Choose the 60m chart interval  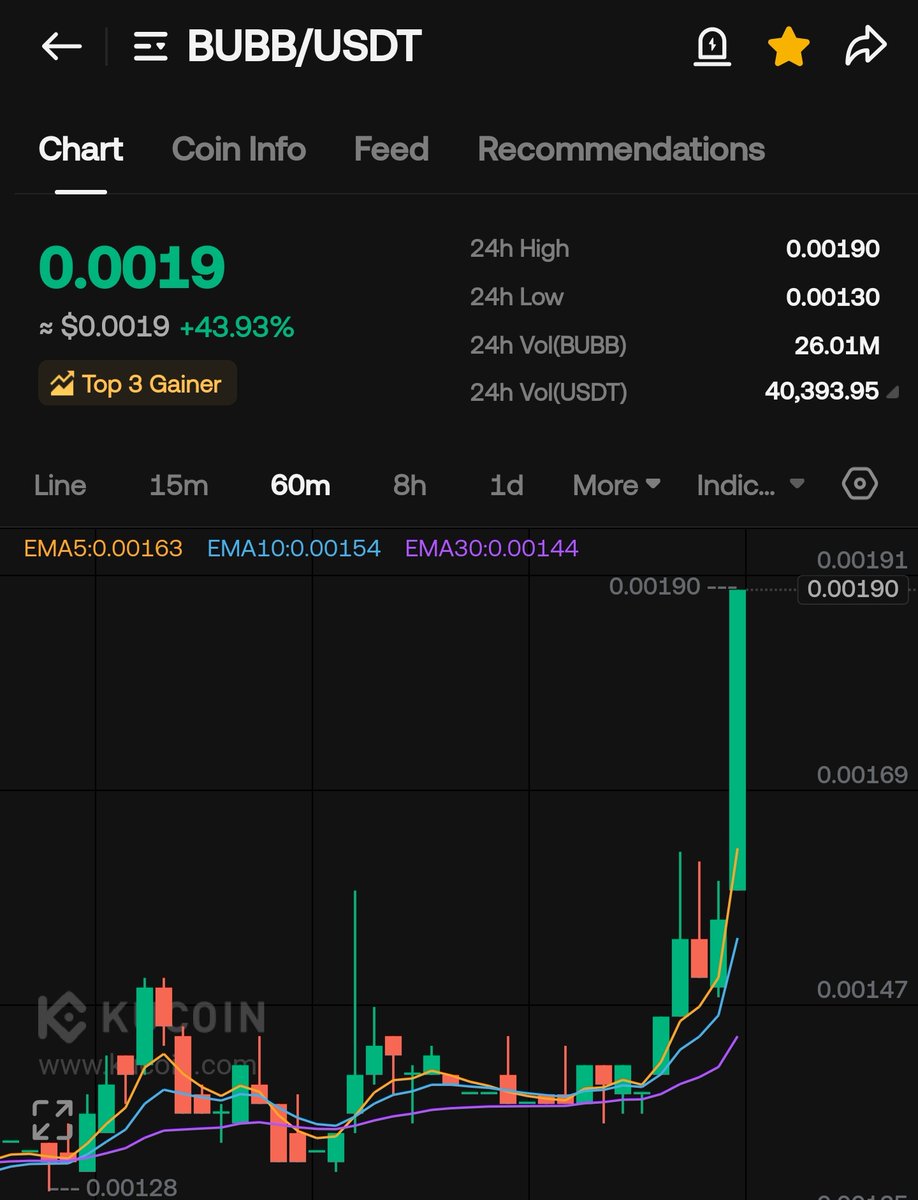click(x=300, y=485)
